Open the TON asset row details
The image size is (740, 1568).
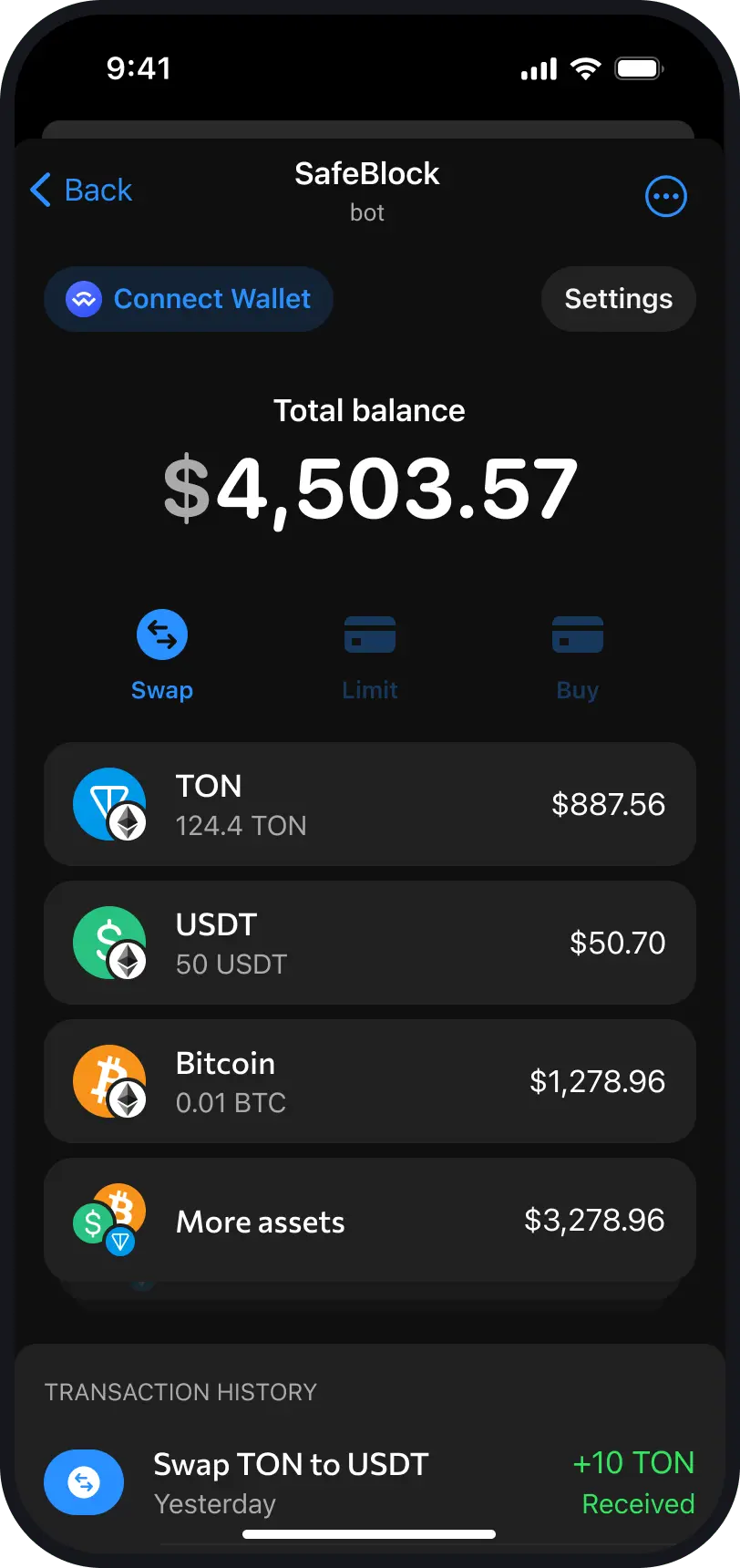click(370, 804)
